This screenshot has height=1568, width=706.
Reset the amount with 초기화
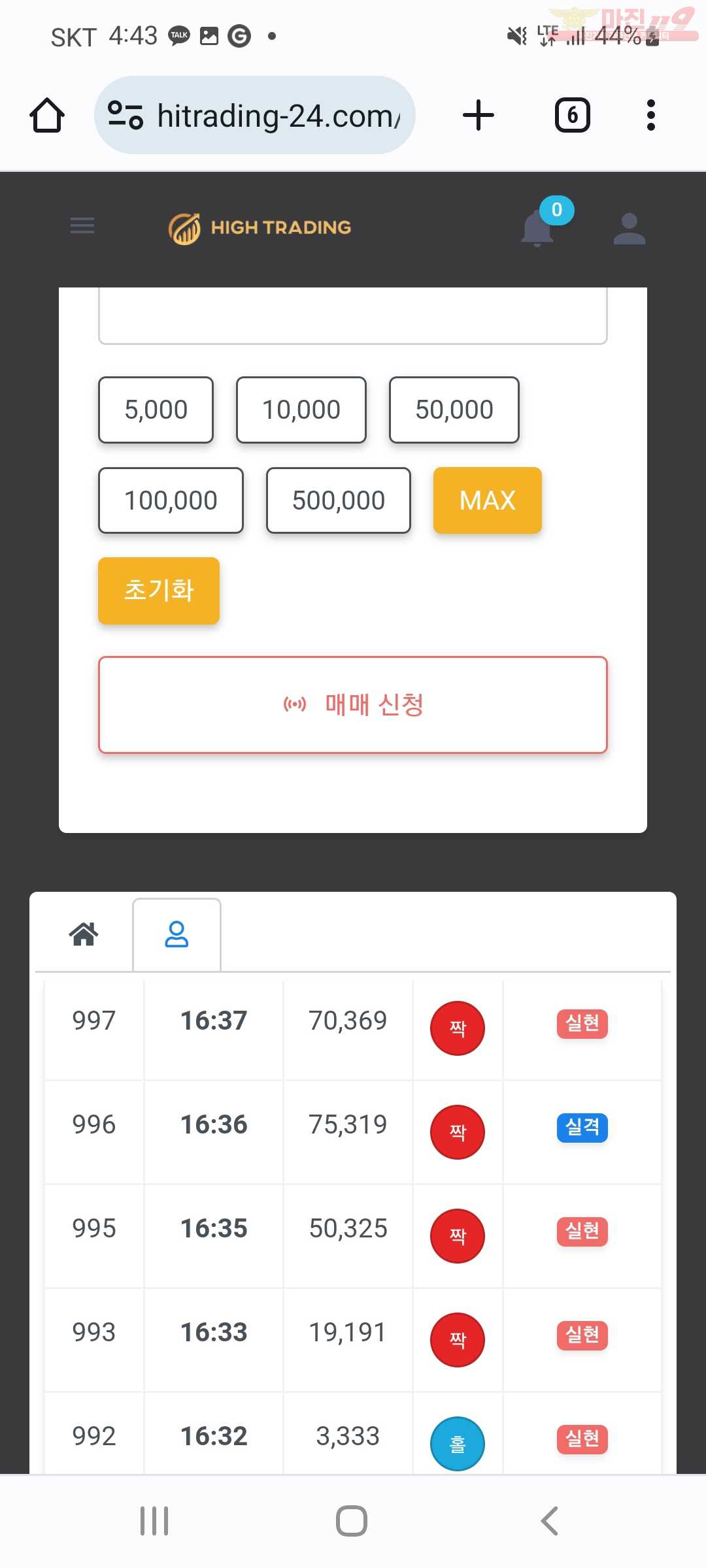(158, 591)
